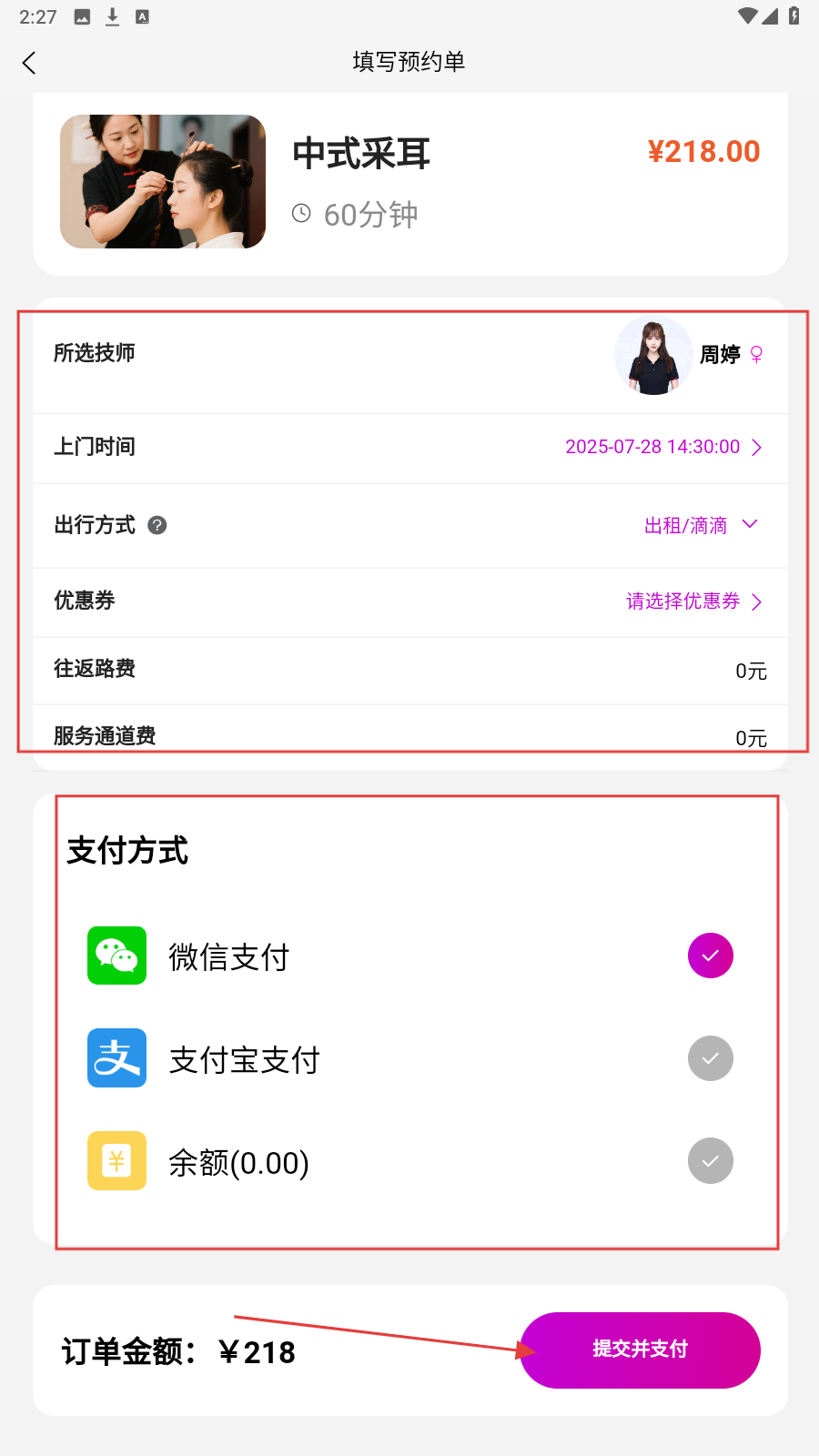Screen dimensions: 819x1456
Task: Change the 上门时间 appointment time
Action: click(x=662, y=447)
